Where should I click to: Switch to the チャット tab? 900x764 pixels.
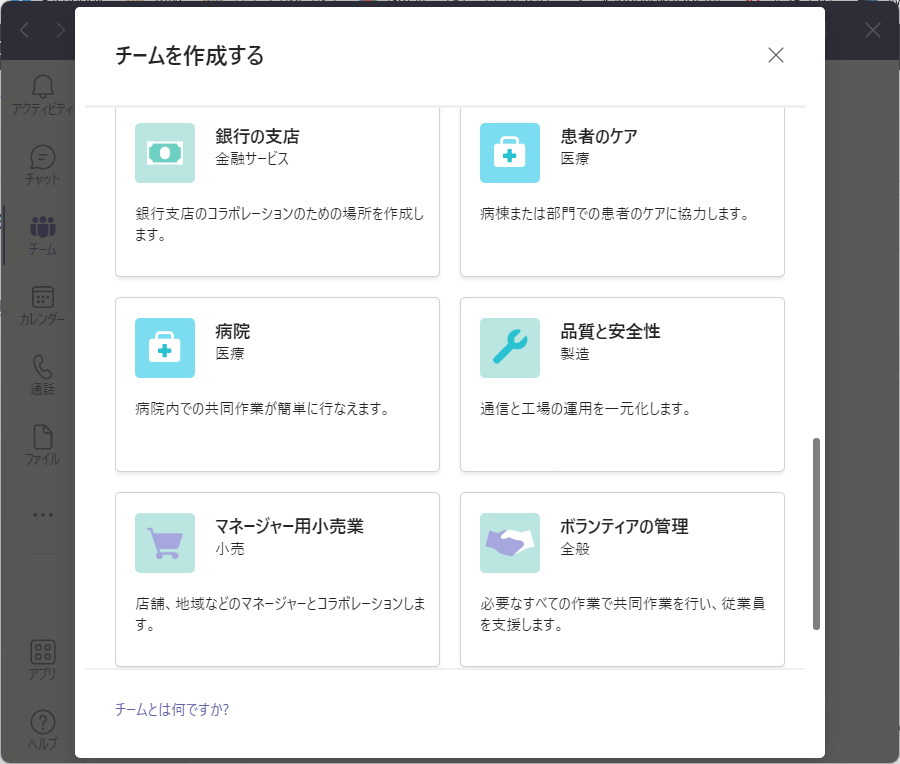pyautogui.click(x=42, y=165)
